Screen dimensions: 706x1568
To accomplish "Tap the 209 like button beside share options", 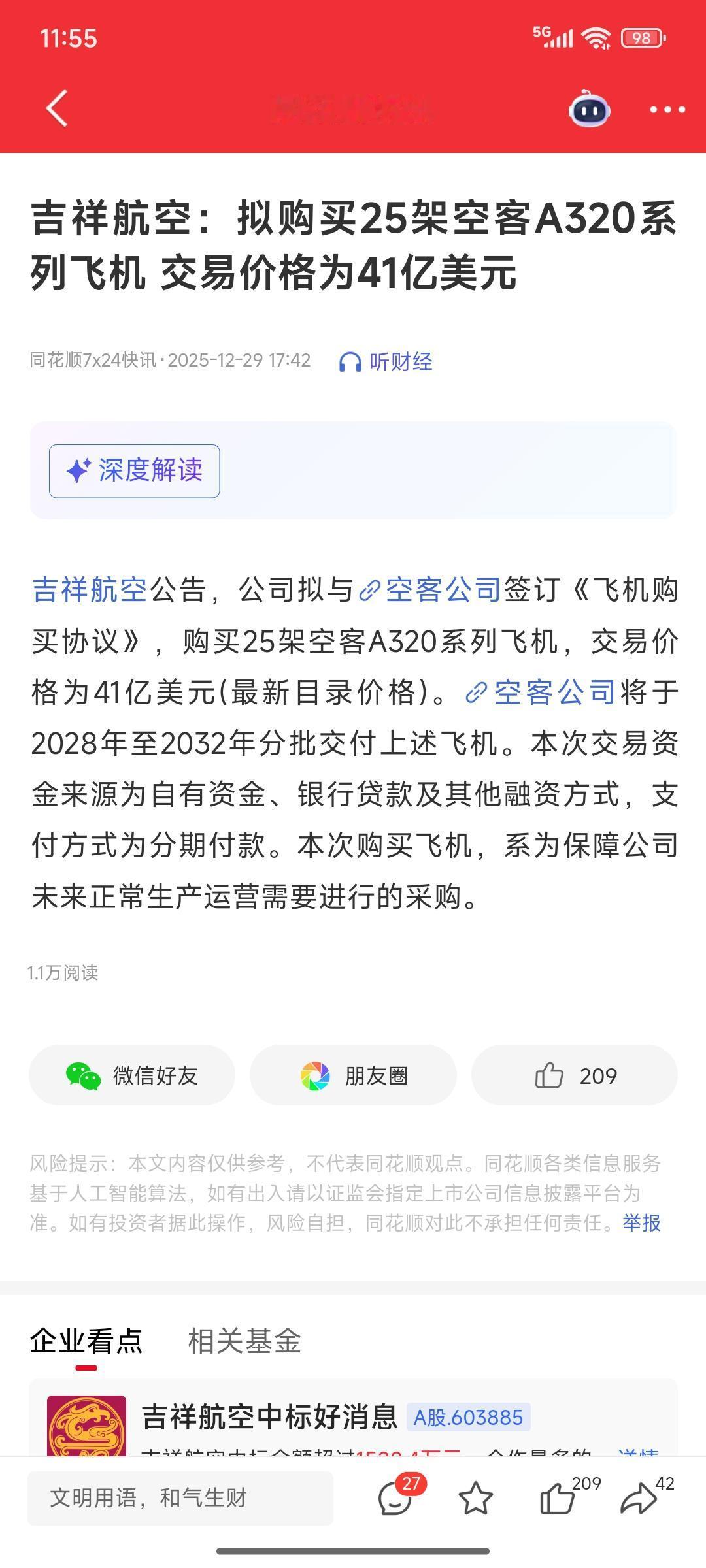I will (x=574, y=1075).
